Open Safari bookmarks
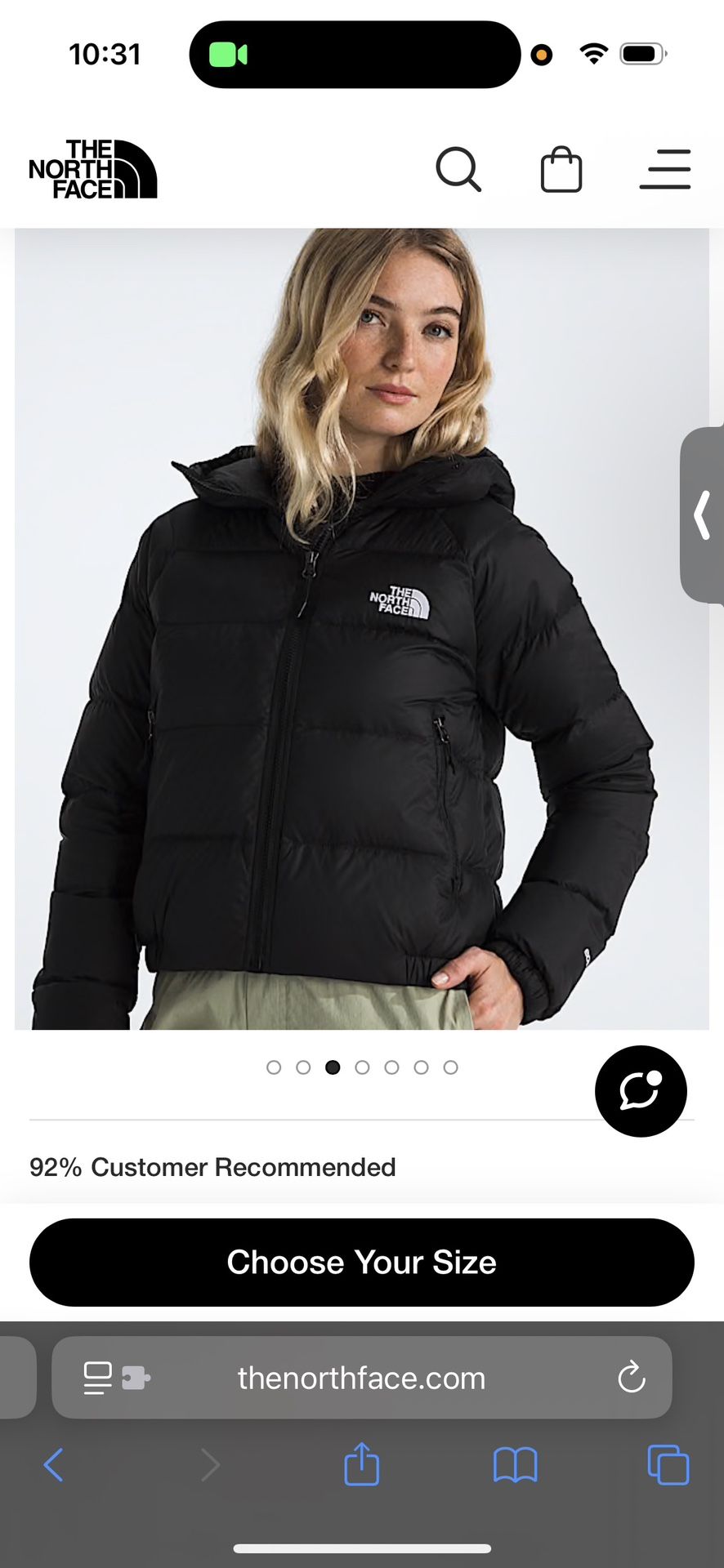The image size is (724, 1568). [x=515, y=1465]
